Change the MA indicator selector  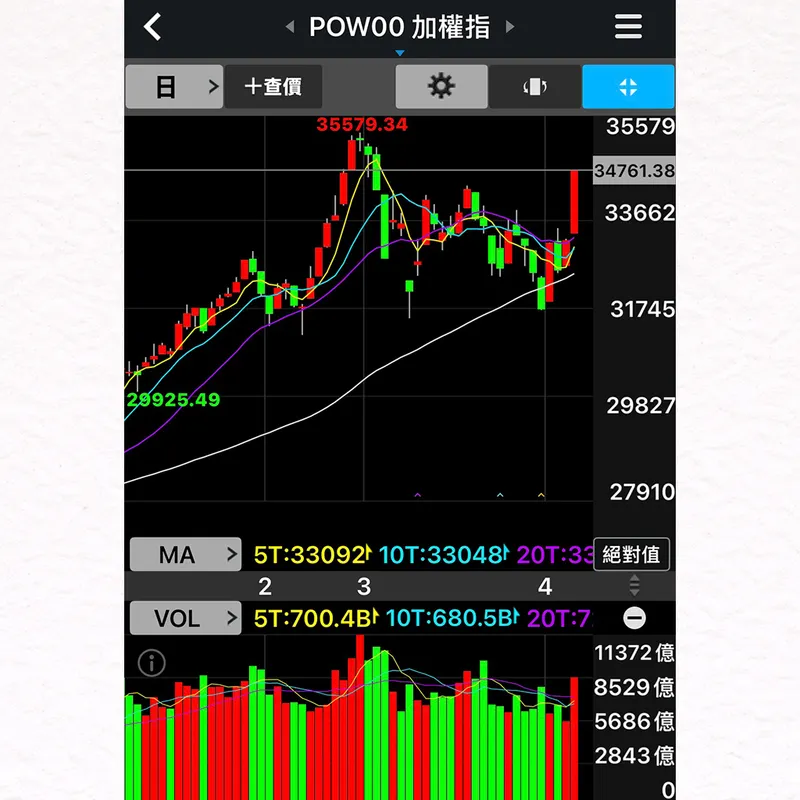[x=185, y=554]
